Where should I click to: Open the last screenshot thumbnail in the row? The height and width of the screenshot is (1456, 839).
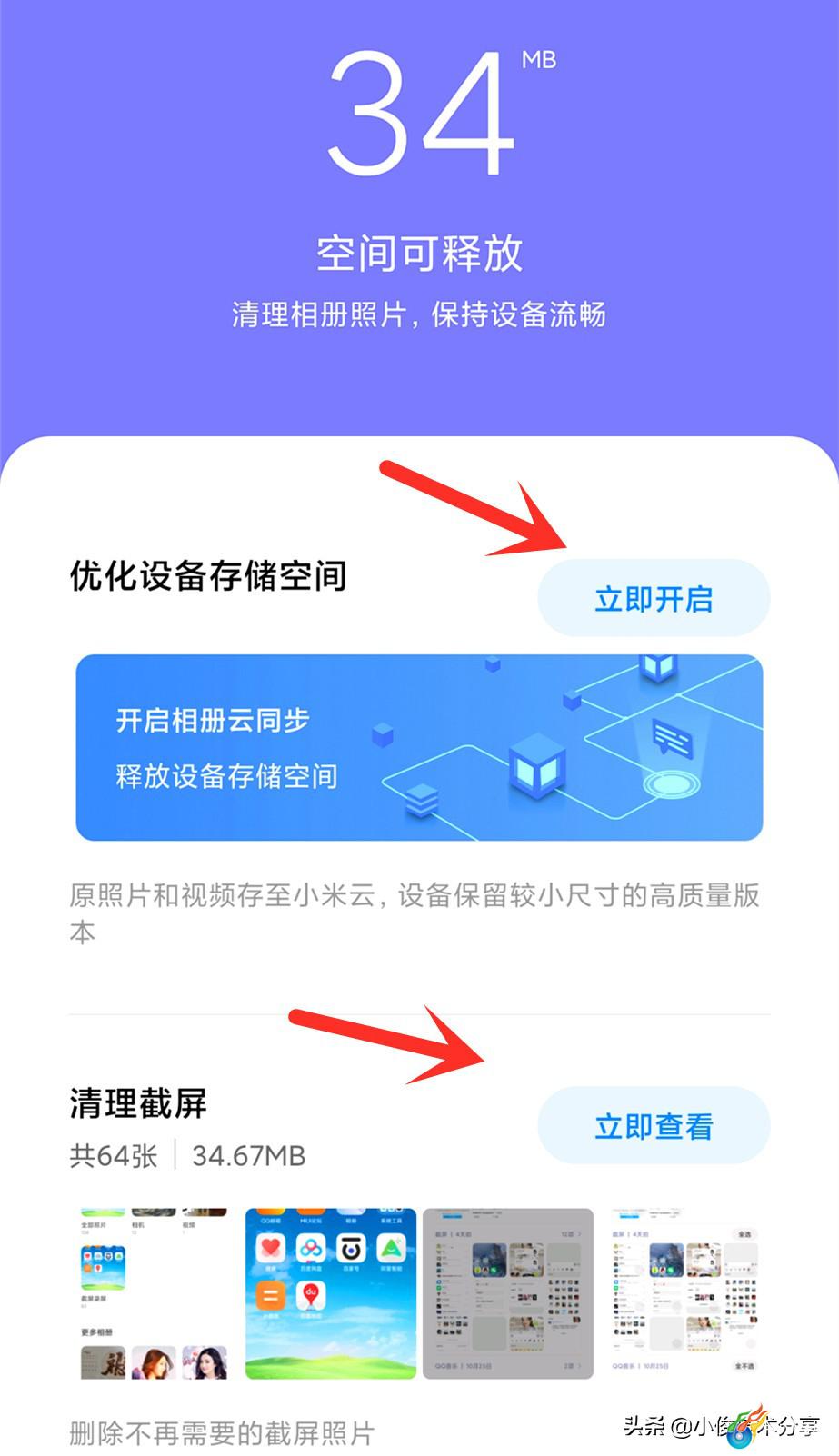(684, 1293)
